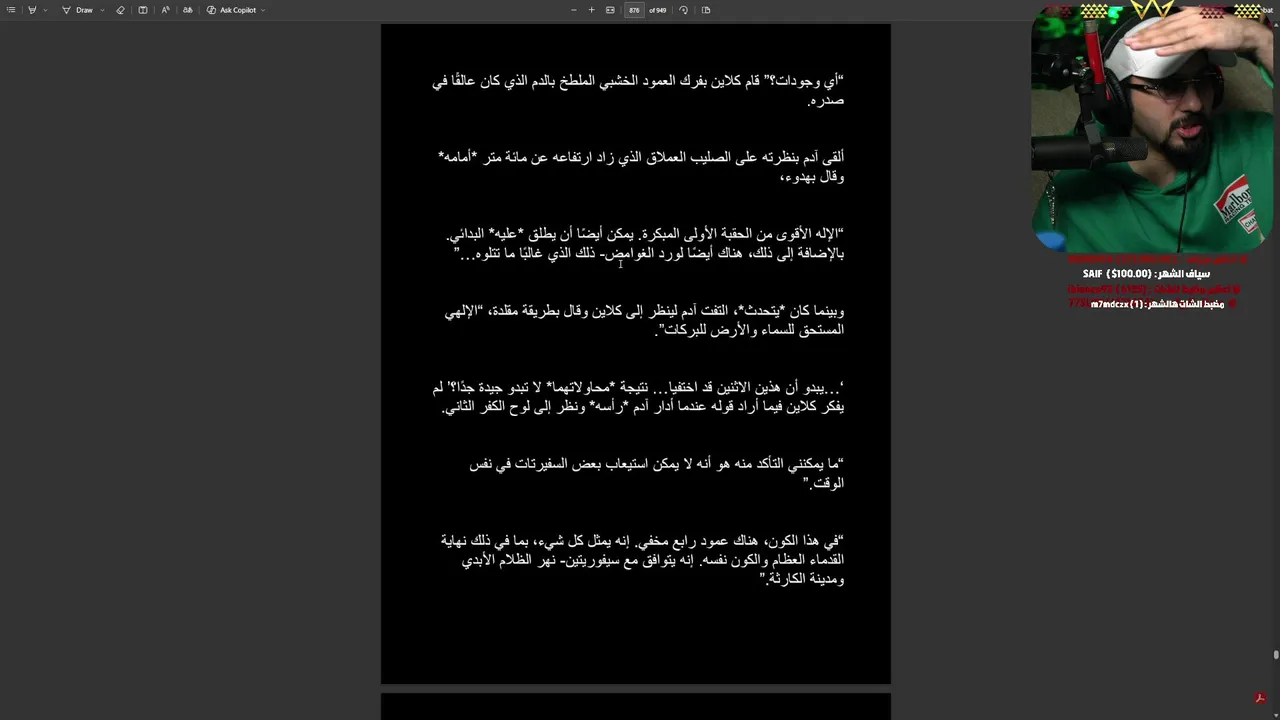
Task: Open the table of contents panel
Action: 11,10
